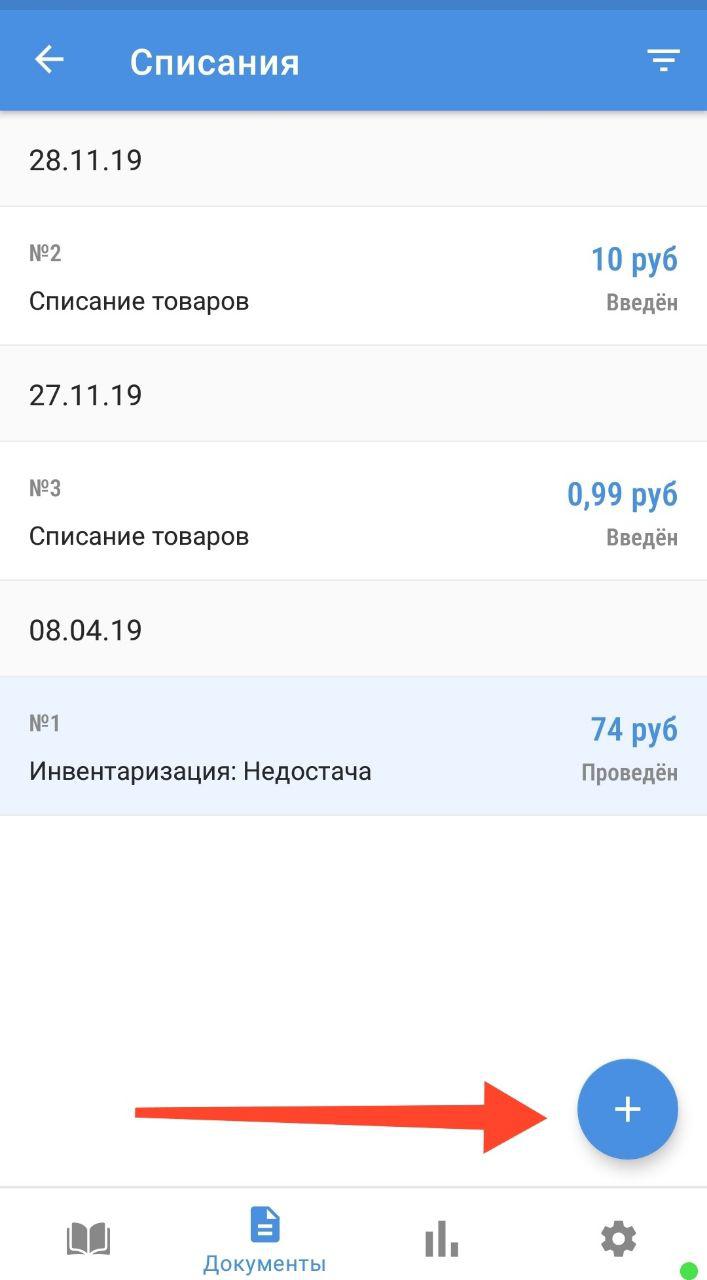Switch to the reports chart tab
This screenshot has width=707, height=1280.
pos(441,1240)
